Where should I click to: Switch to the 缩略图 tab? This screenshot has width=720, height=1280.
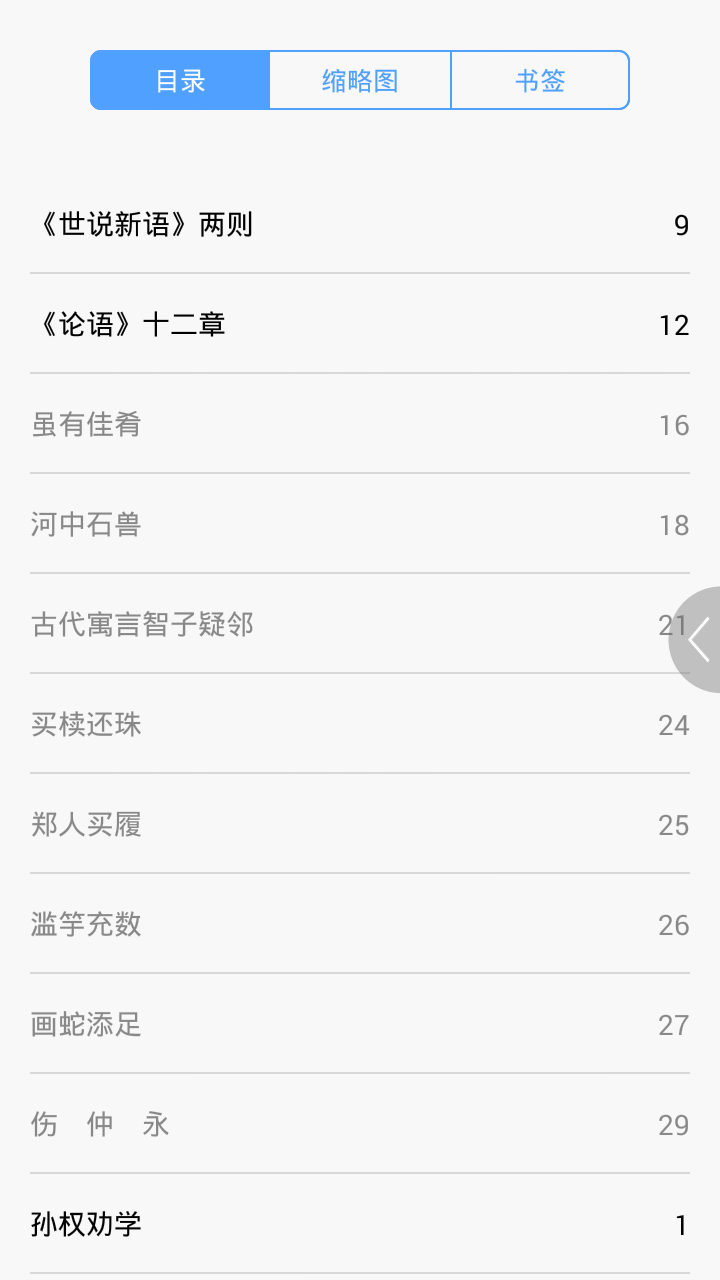[360, 80]
